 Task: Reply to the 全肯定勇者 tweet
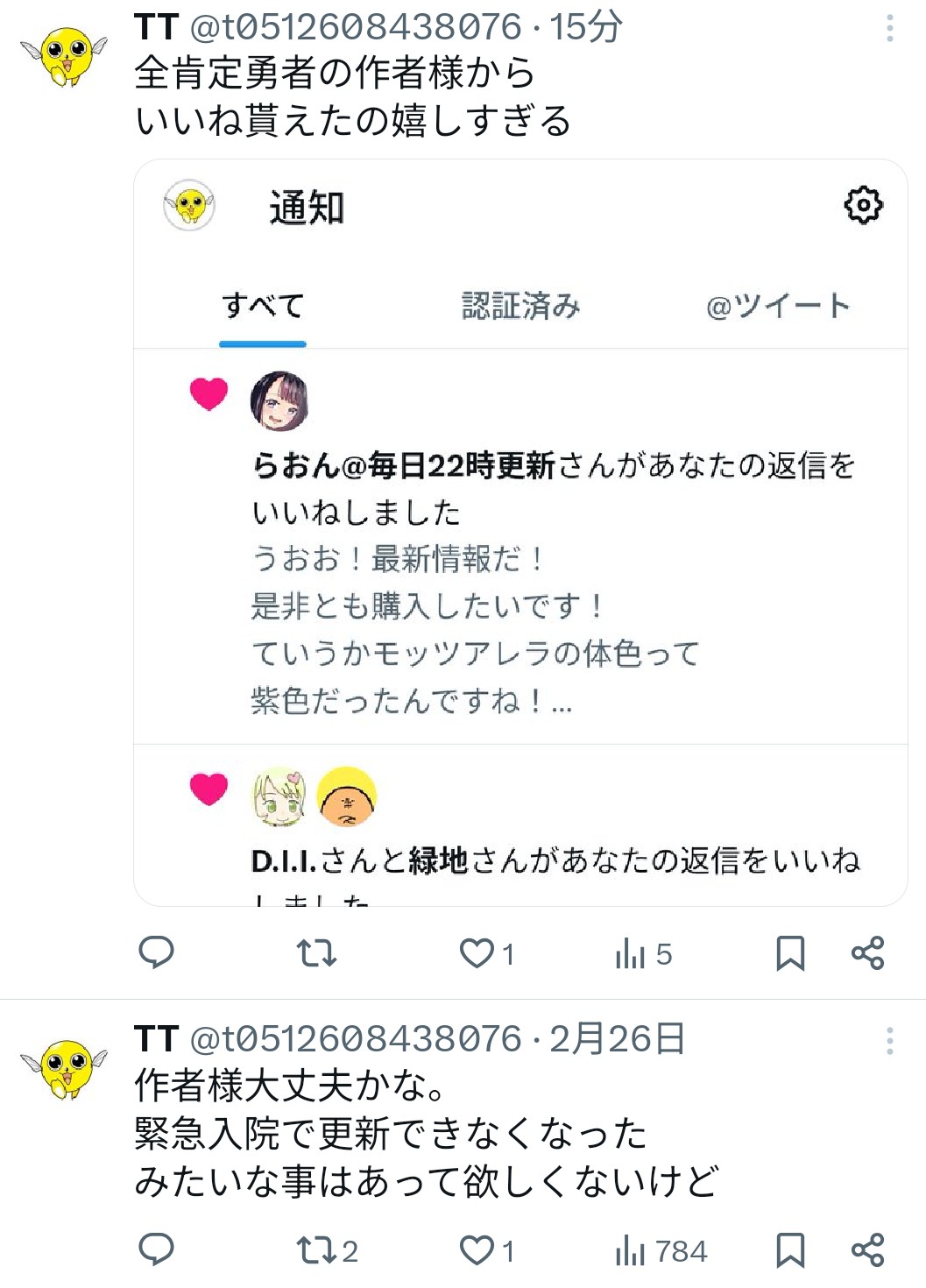click(x=157, y=952)
